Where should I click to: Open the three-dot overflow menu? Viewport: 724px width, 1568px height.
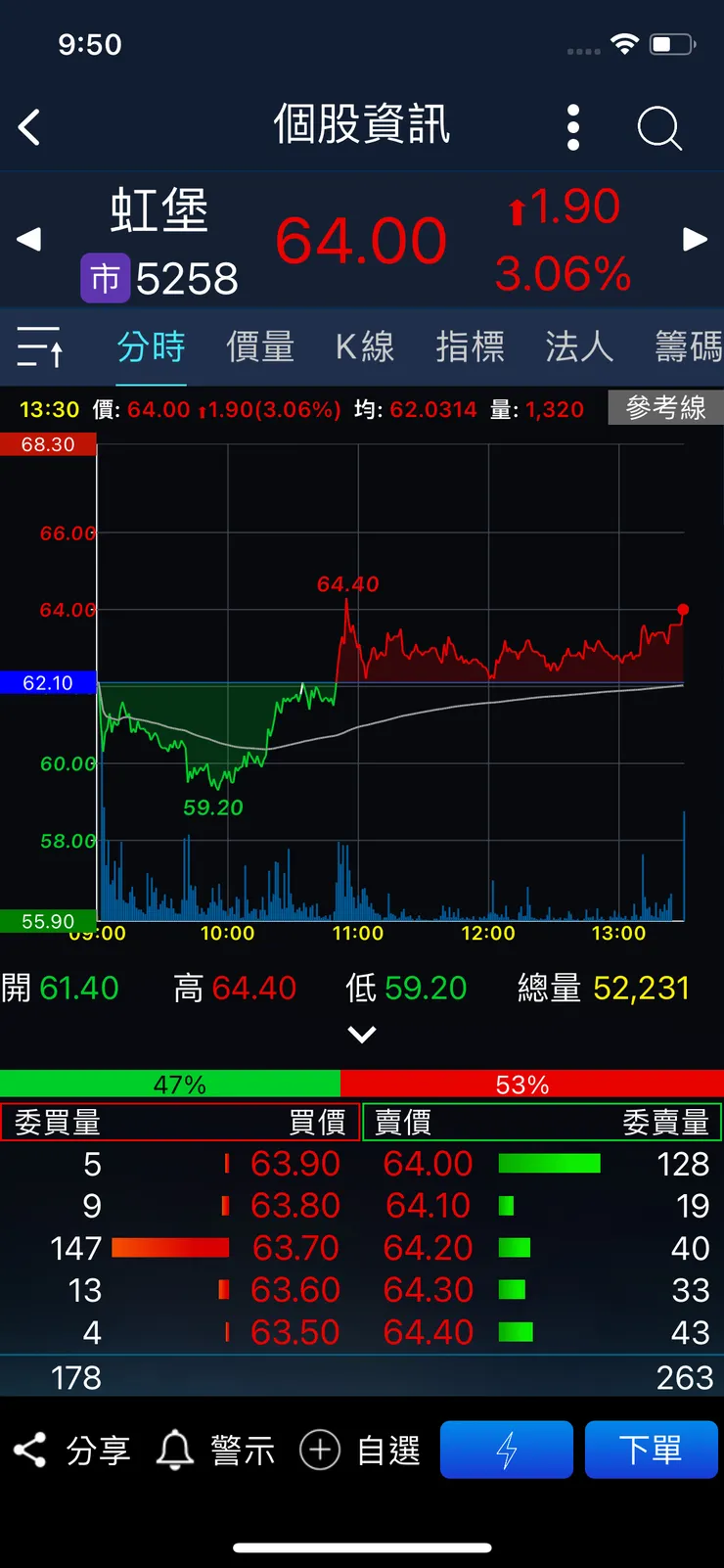pos(572,127)
